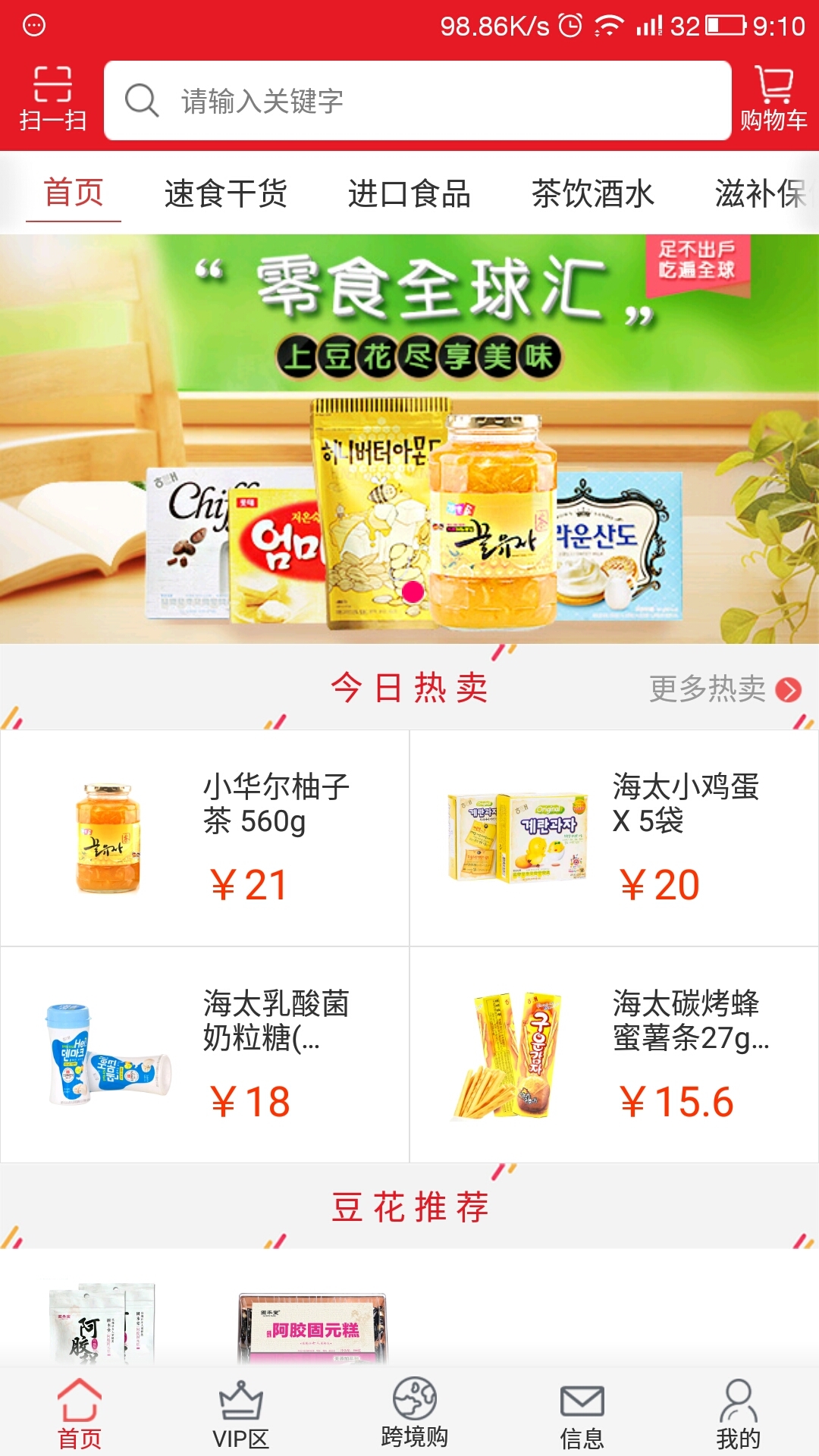Go to the VIP区 tab

pos(240,1414)
